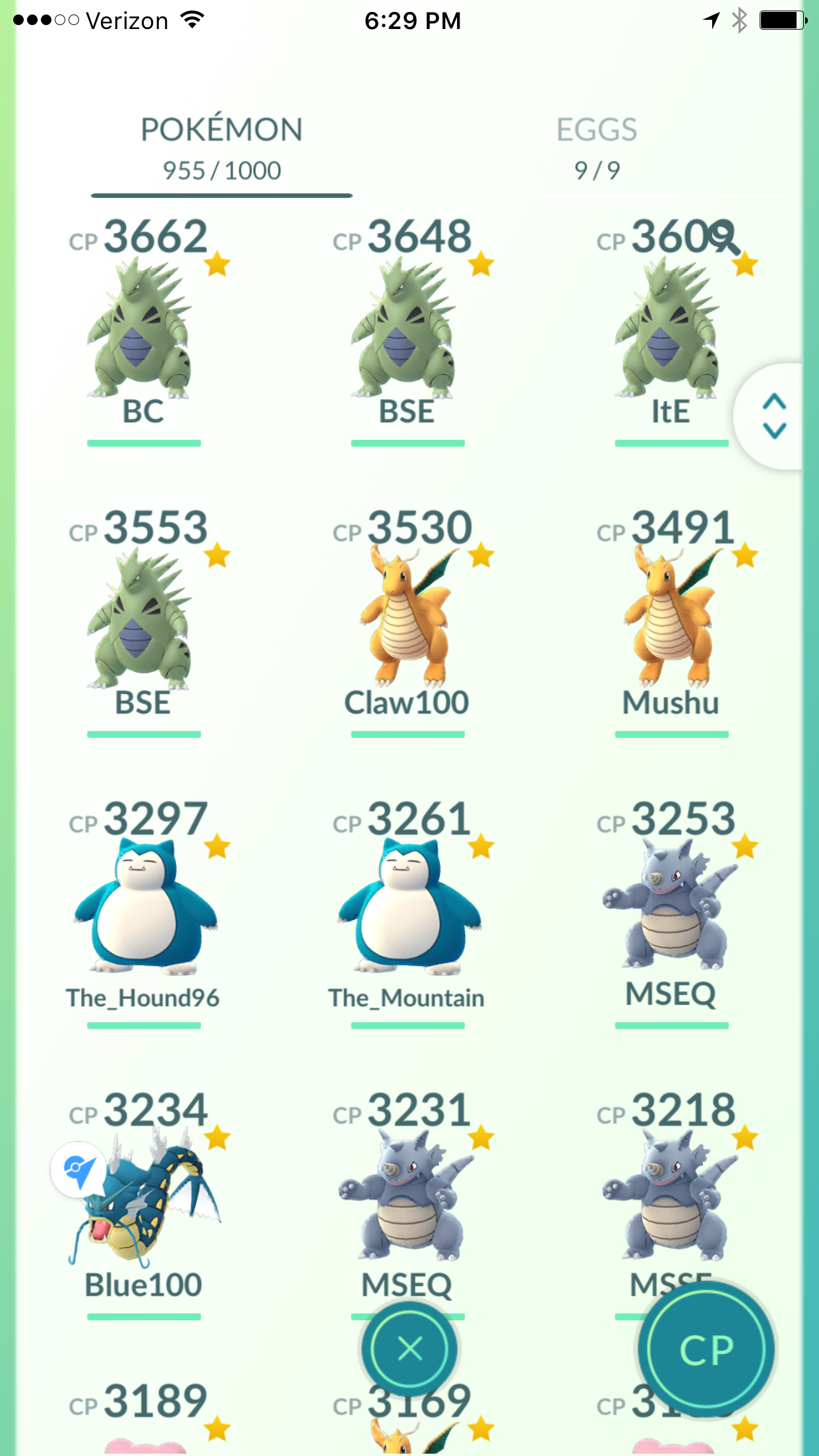
Task: Change sorting with the CP button
Action: [706, 1350]
